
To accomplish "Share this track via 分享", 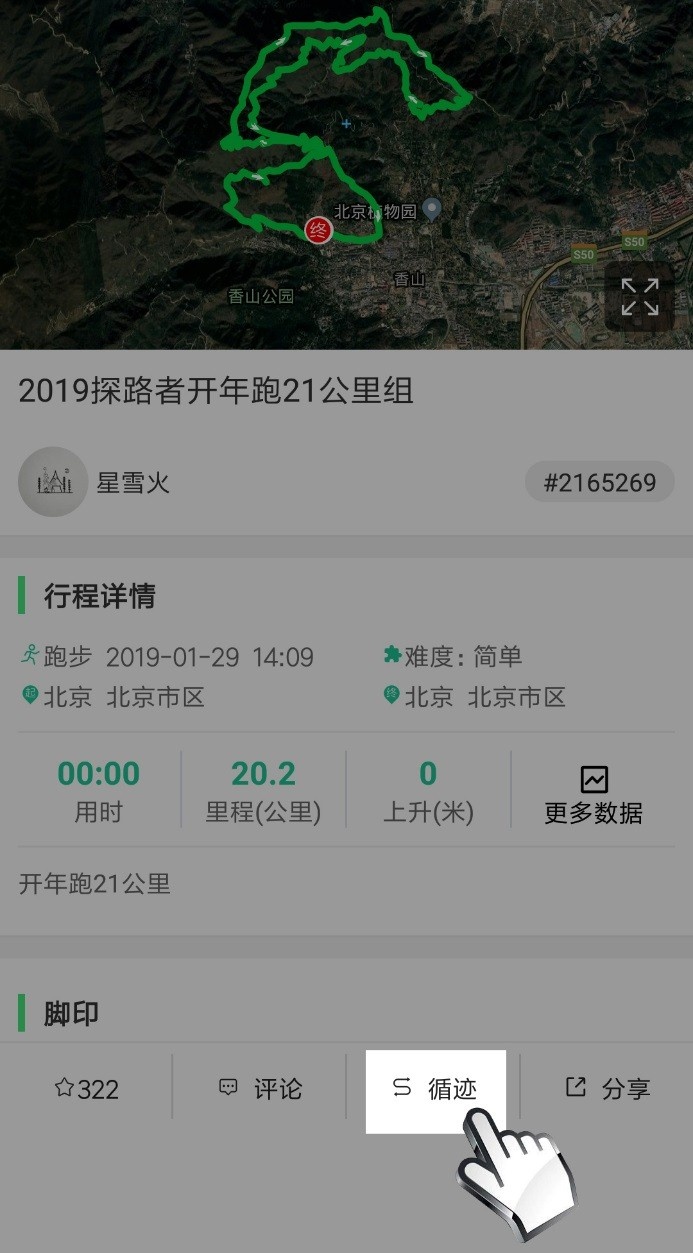I will tap(608, 1089).
